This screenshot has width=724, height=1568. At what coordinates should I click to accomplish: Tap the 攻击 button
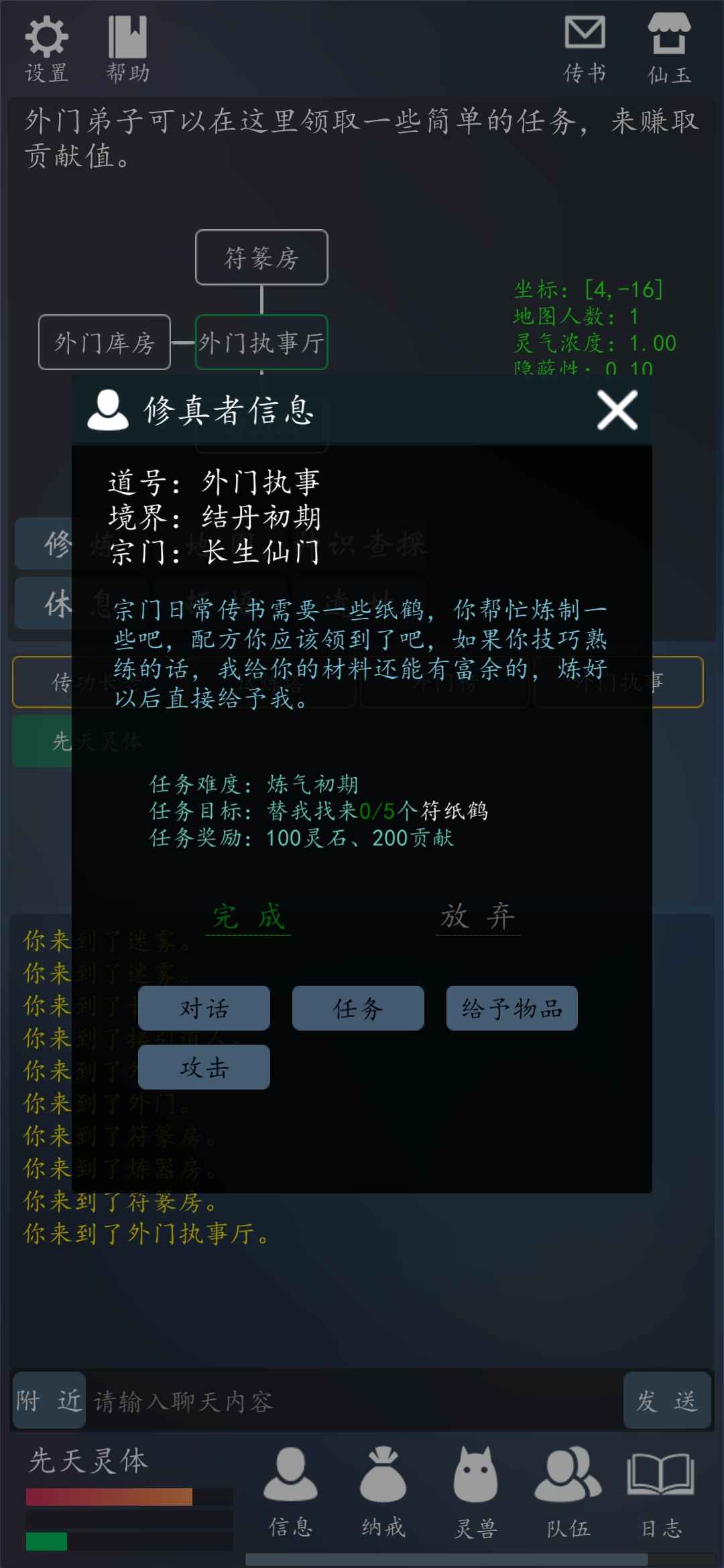tap(204, 1067)
